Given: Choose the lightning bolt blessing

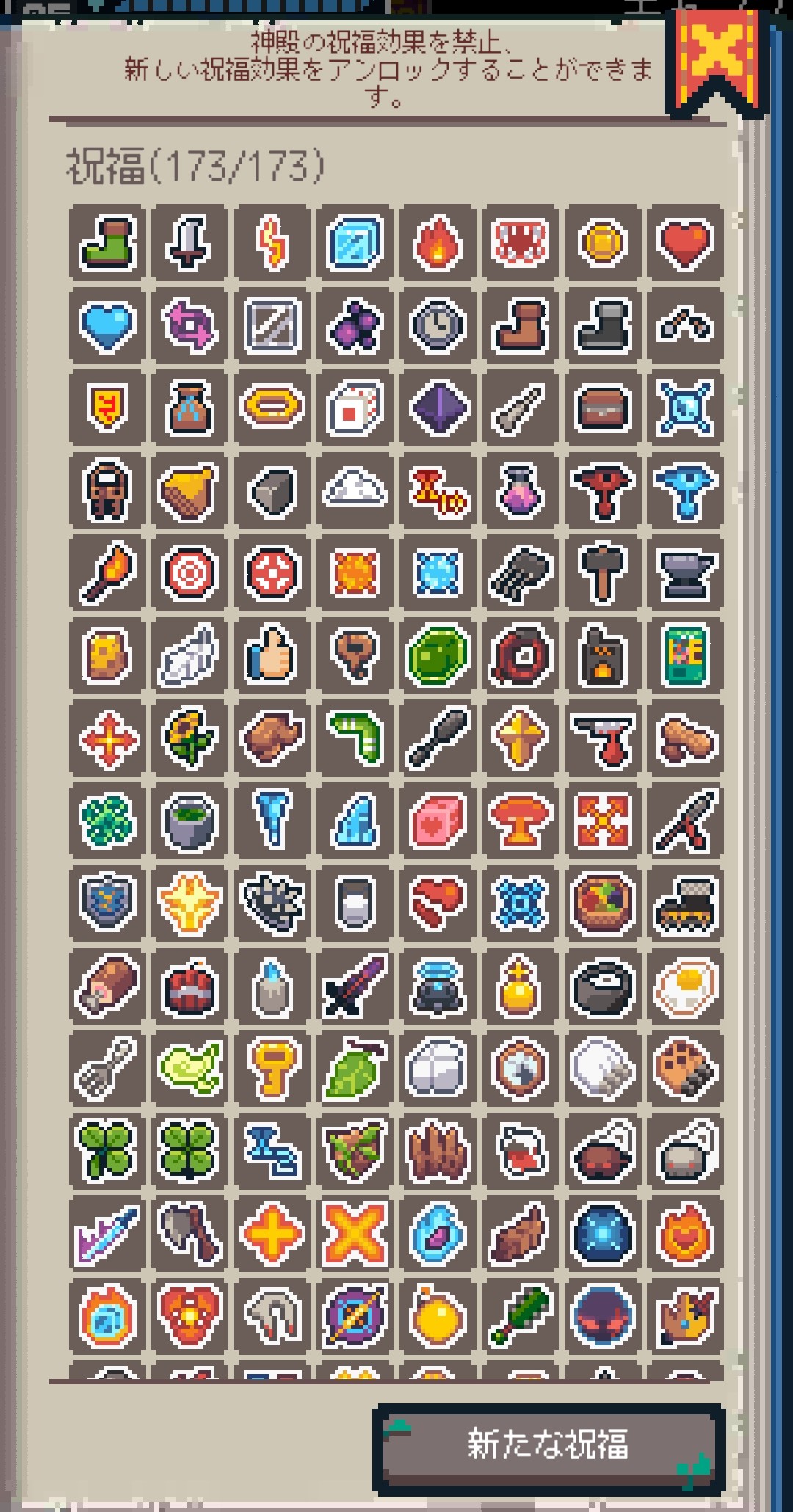Looking at the screenshot, I should point(272,242).
